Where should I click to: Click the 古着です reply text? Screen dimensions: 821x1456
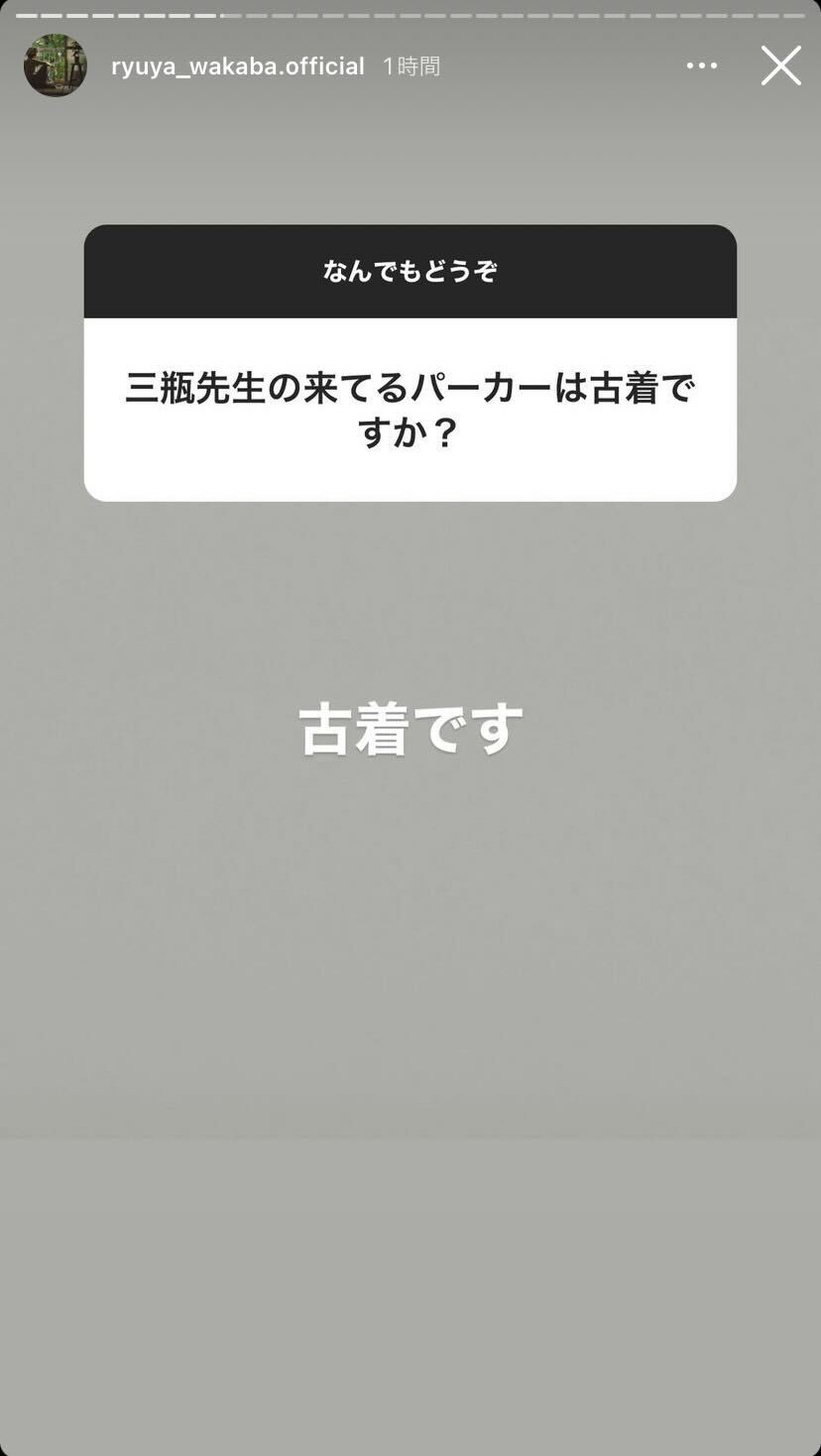click(410, 727)
